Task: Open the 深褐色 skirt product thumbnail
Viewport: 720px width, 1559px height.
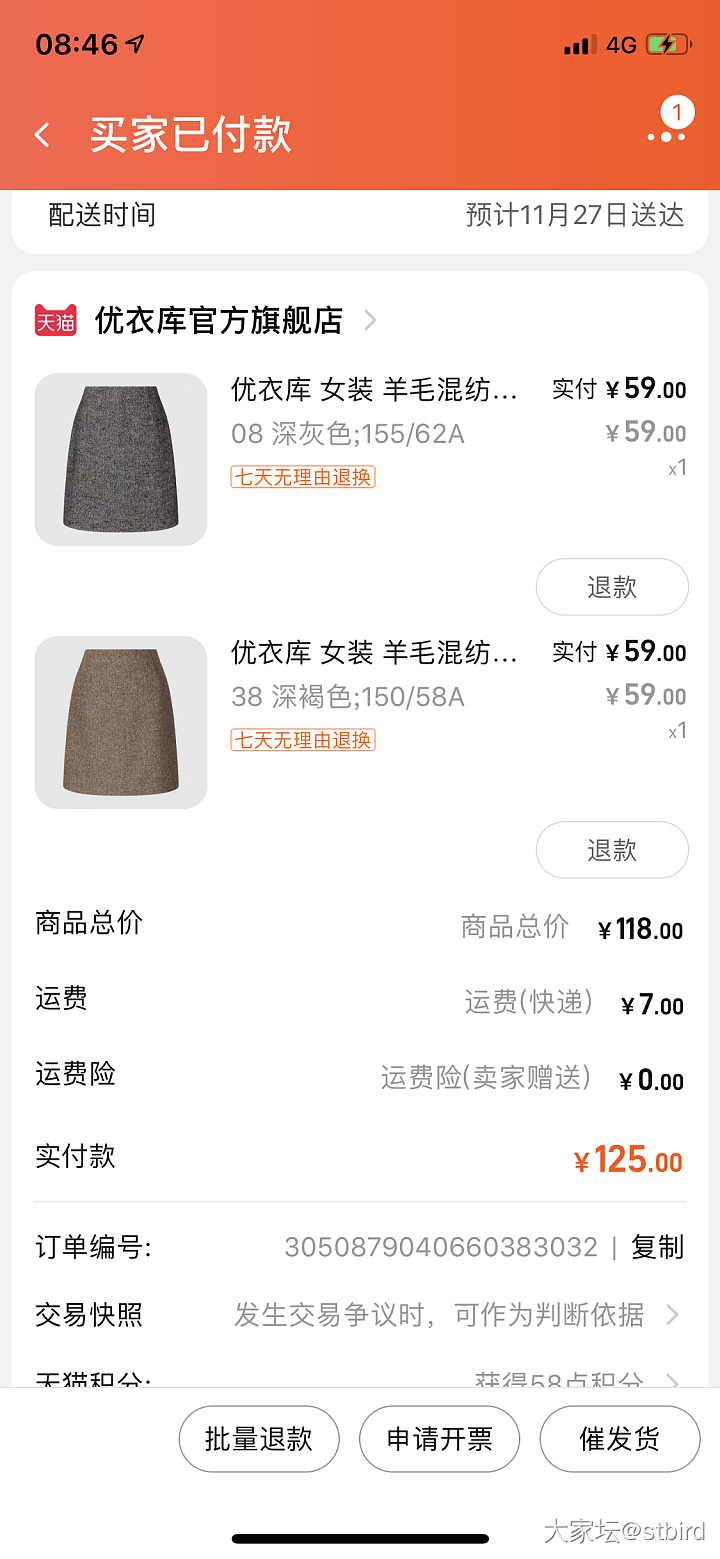Action: coord(121,722)
